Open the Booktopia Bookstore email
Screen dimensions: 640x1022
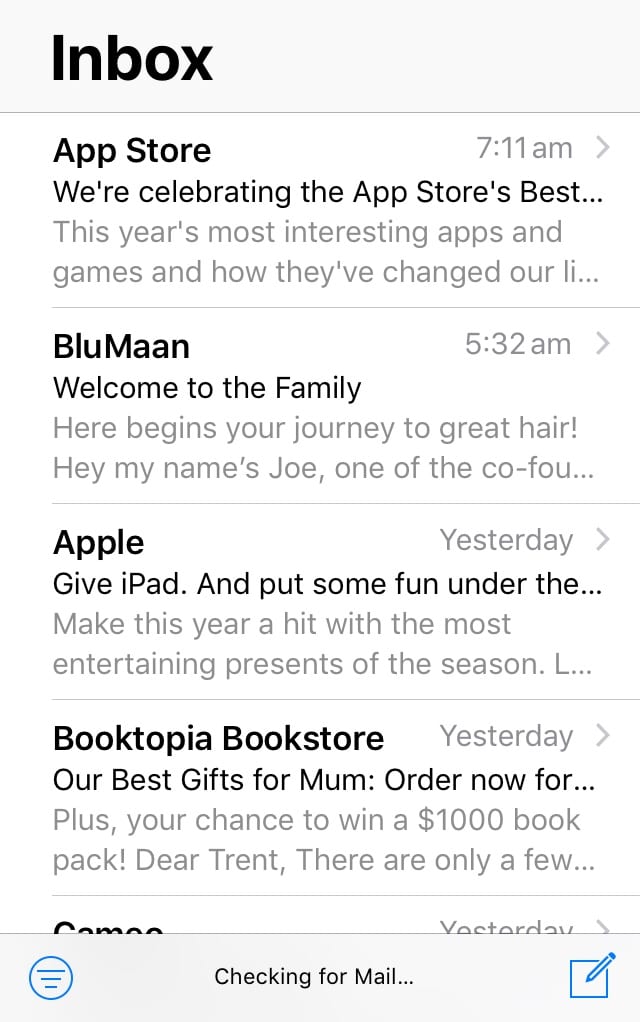(326, 798)
